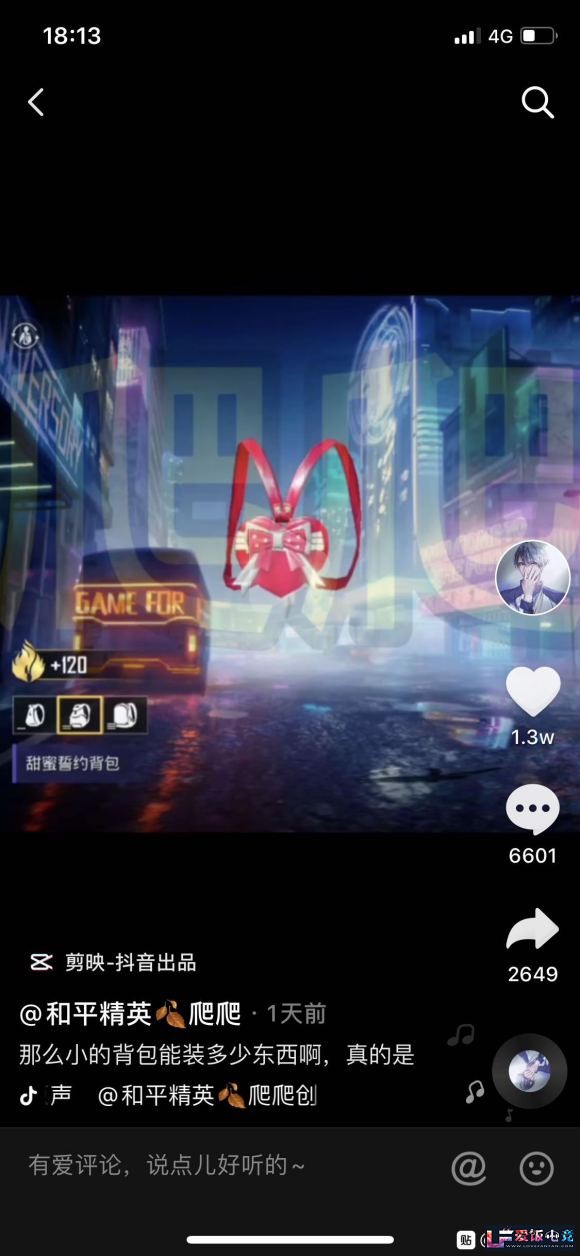The image size is (580, 1256).
Task: Open the creator's round avatar
Action: click(532, 578)
